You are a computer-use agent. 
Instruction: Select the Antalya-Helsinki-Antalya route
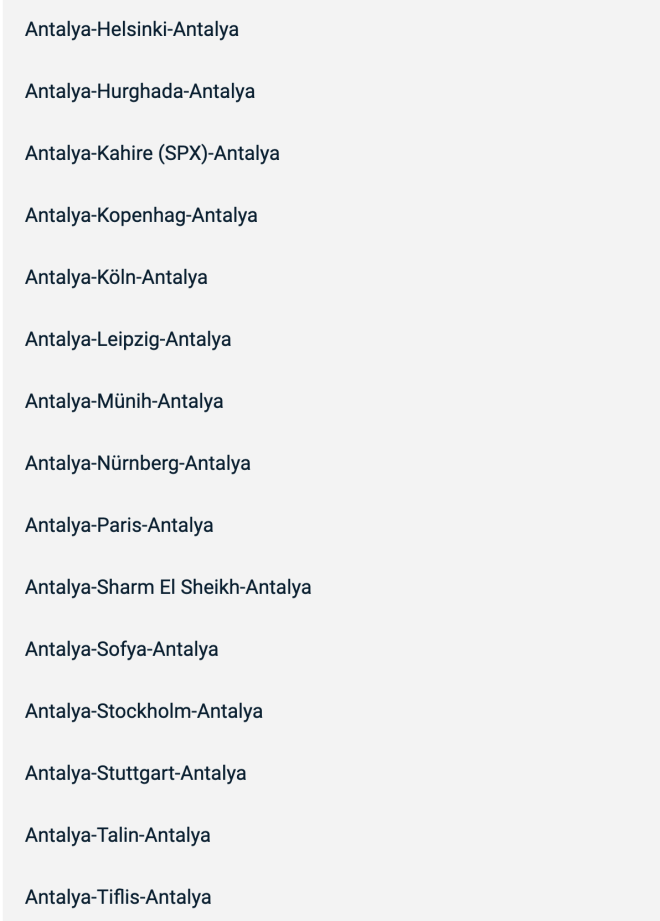click(x=132, y=30)
